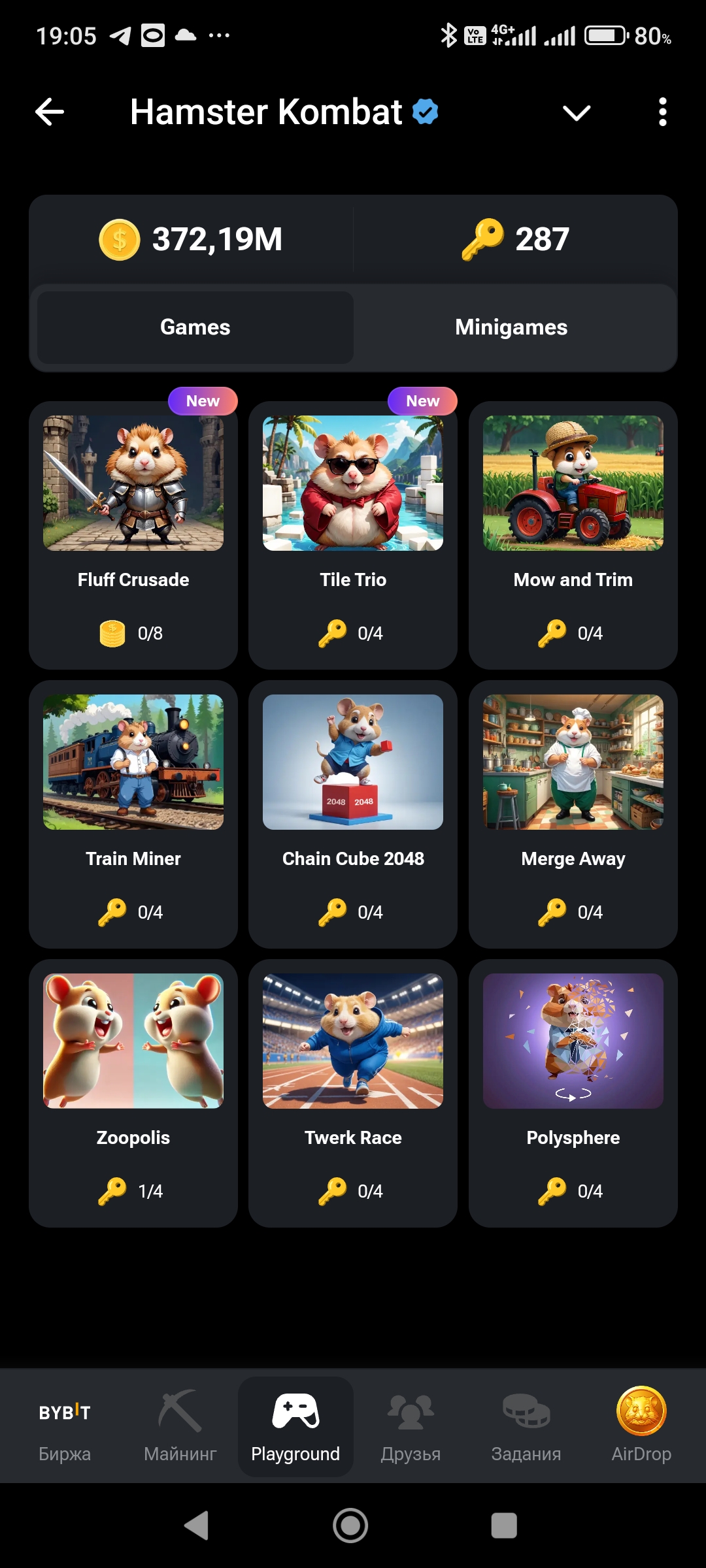Start Twerk Race
The width and height of the screenshot is (706, 1568).
(353, 1093)
